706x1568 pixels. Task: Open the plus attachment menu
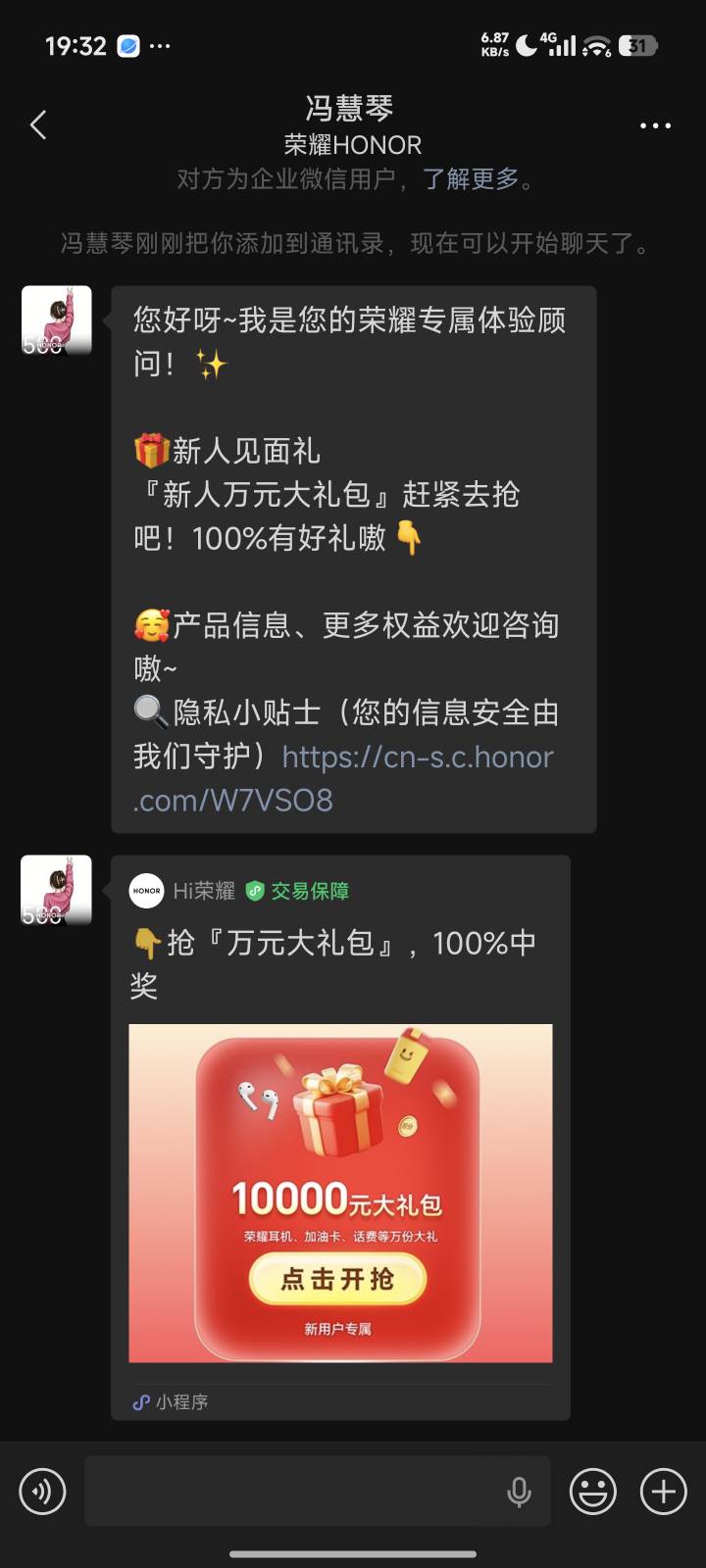coord(664,1492)
